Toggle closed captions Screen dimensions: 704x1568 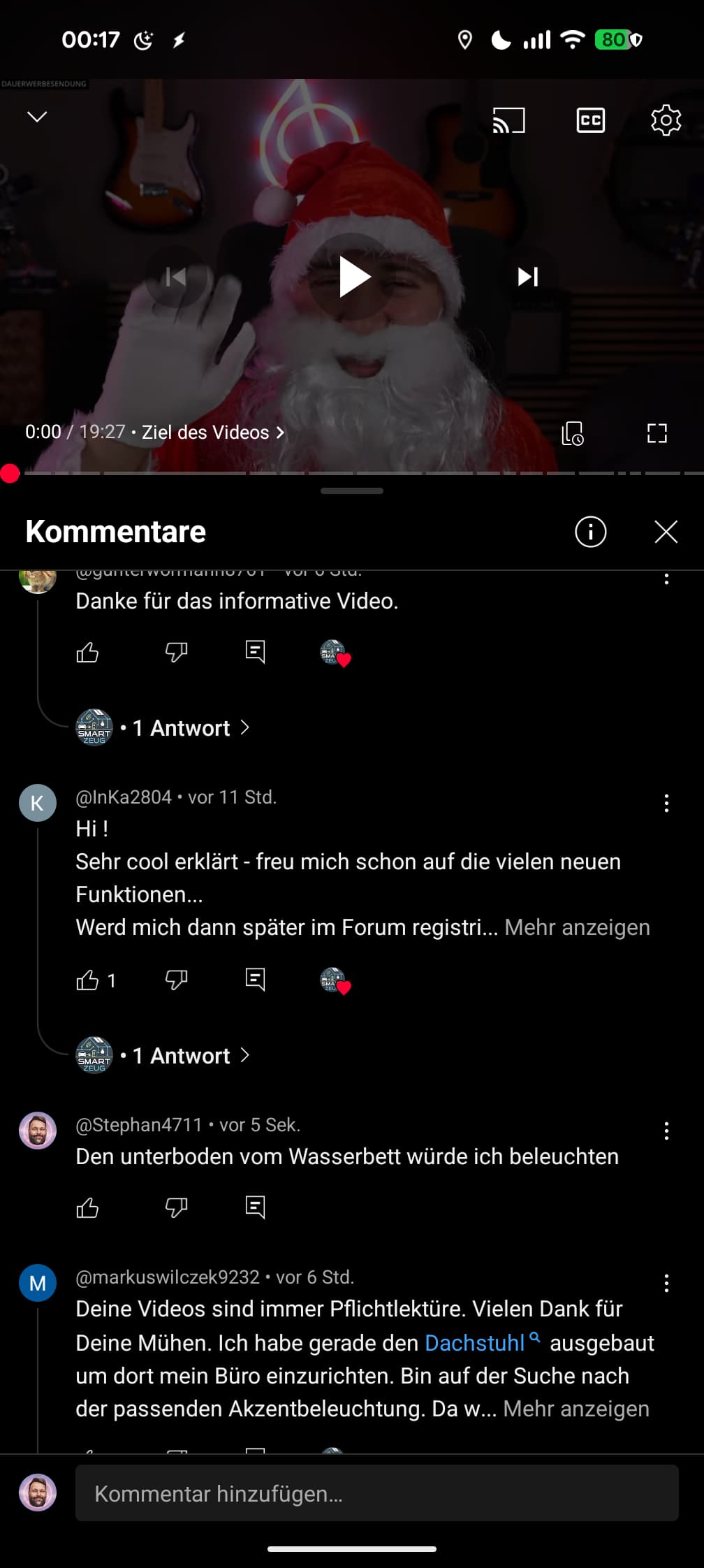pos(590,120)
